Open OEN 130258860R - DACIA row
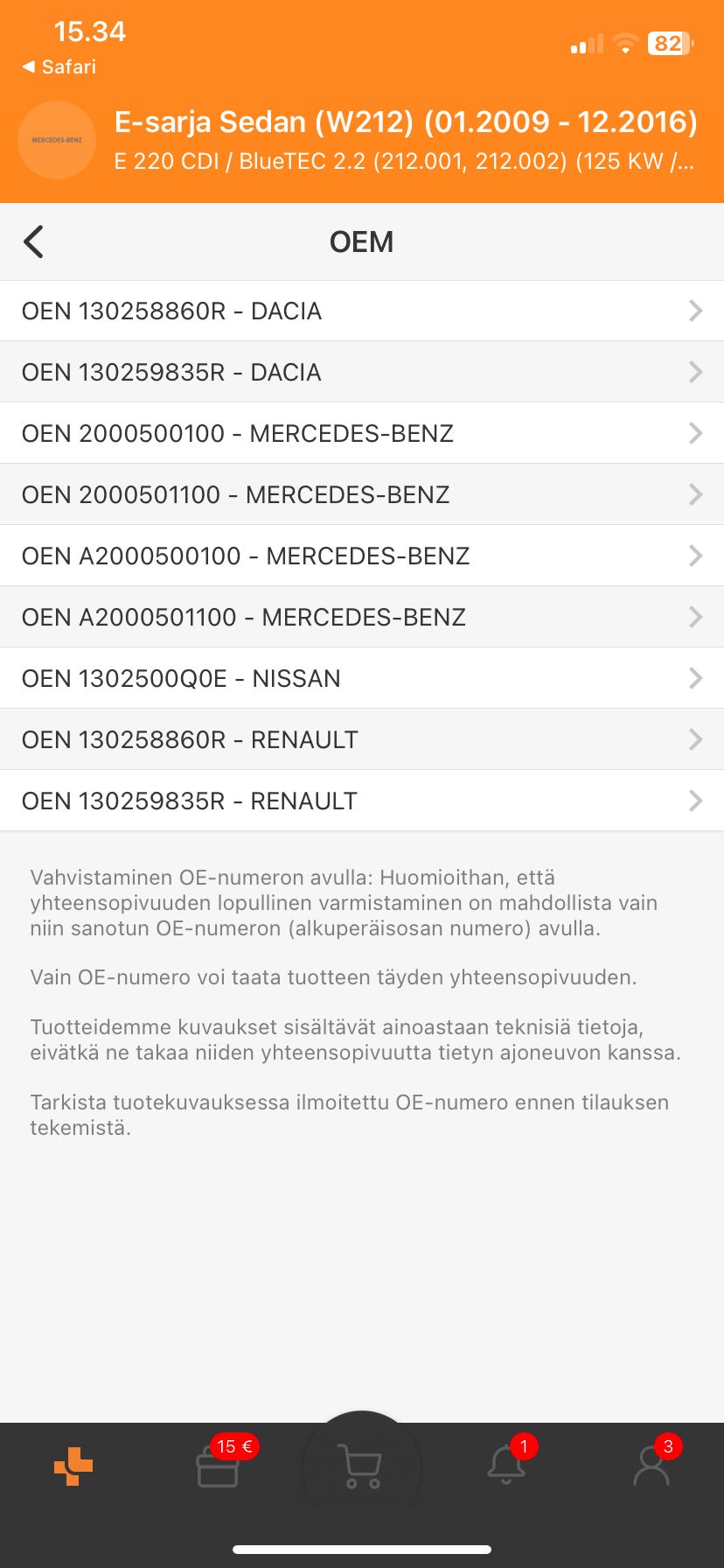 pos(361,311)
